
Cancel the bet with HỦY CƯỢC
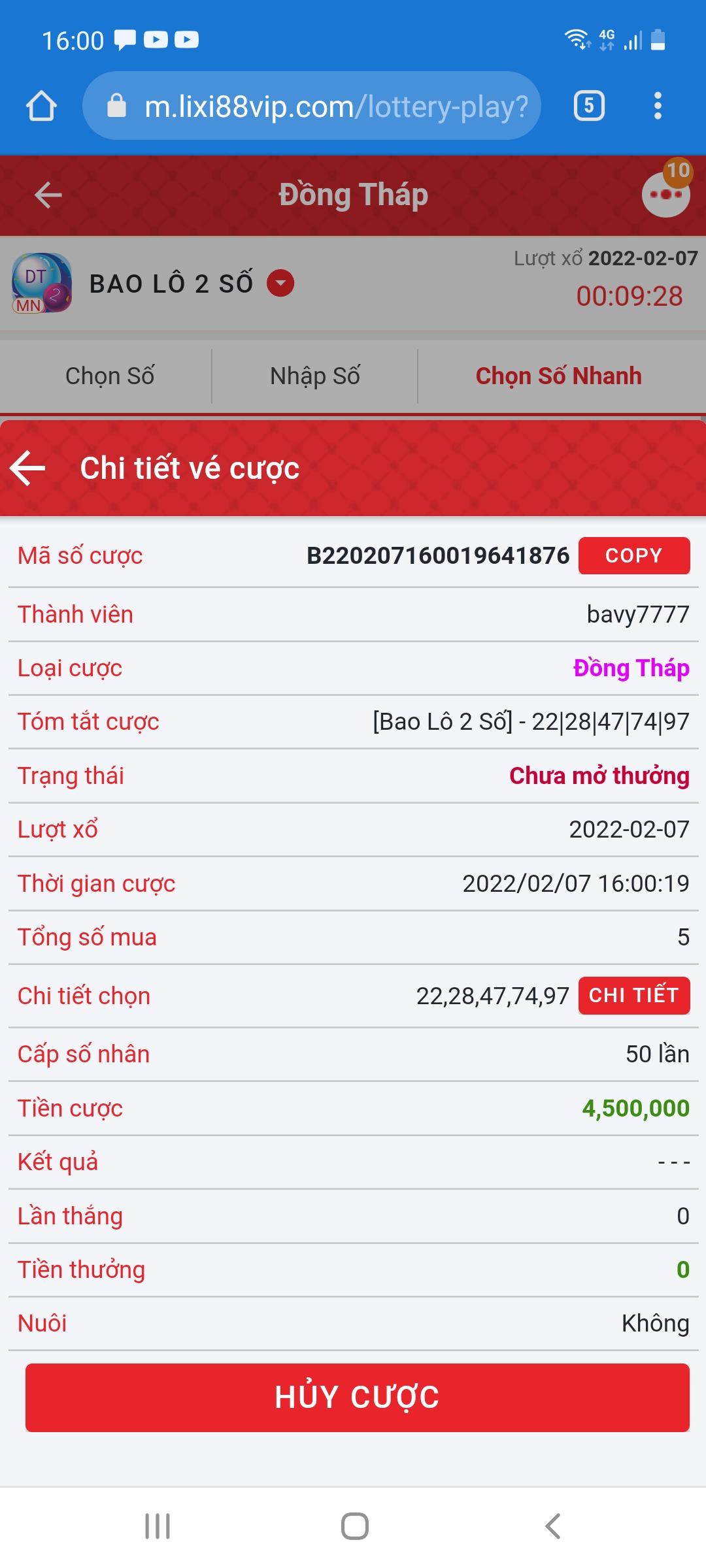pos(357,1397)
